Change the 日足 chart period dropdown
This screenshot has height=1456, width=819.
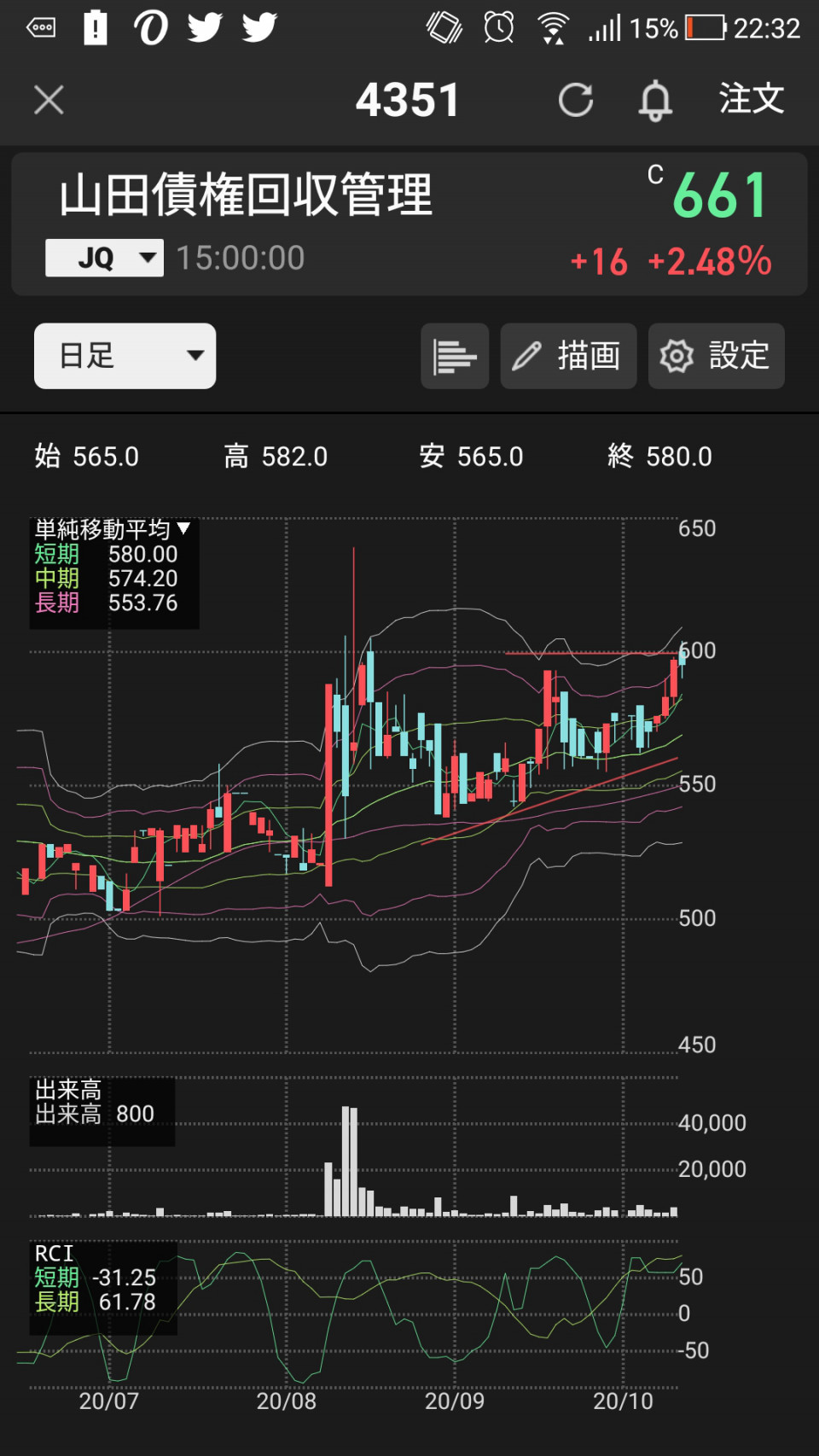(x=125, y=356)
